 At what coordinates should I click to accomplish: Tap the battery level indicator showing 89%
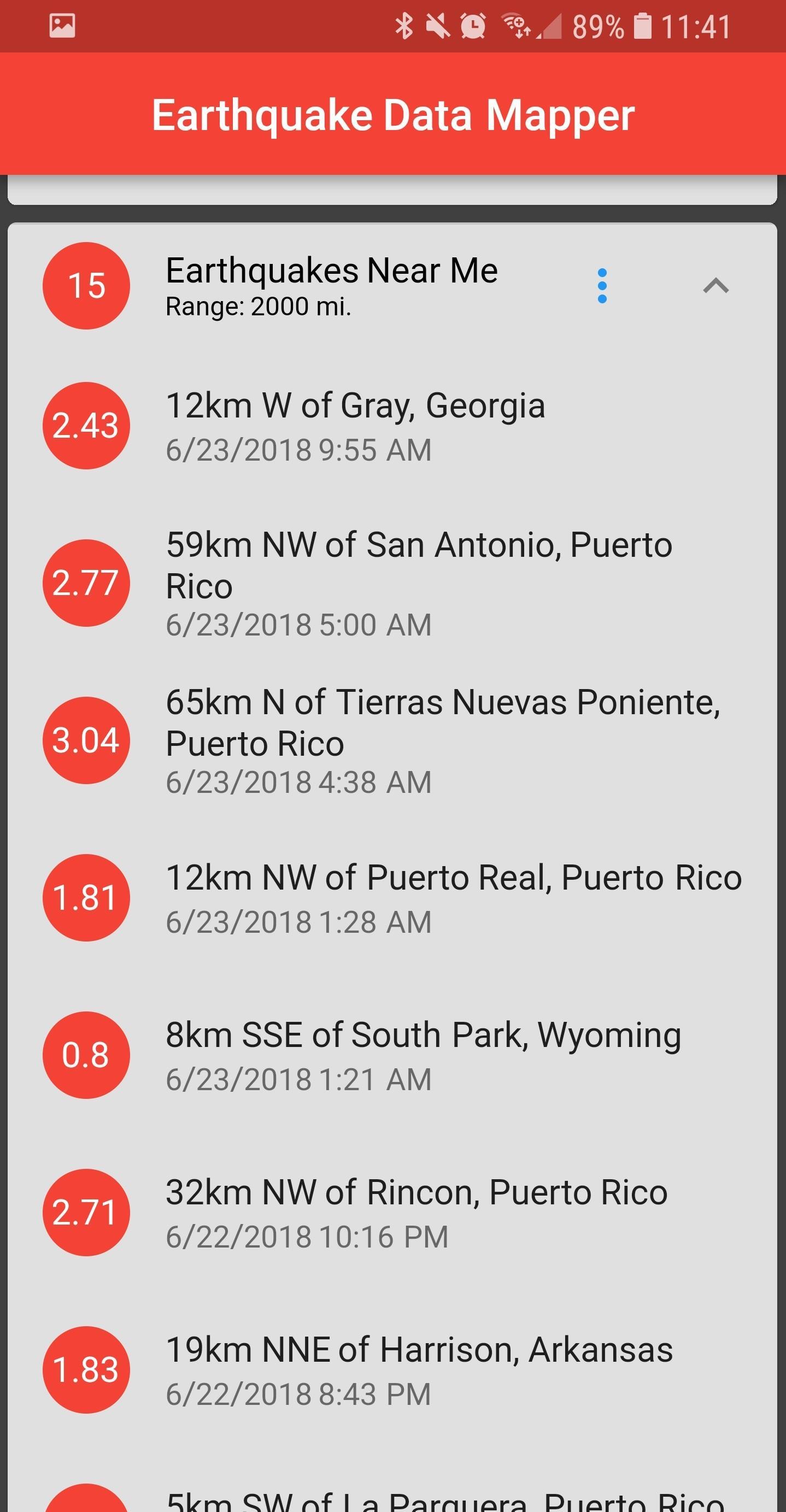point(597,26)
